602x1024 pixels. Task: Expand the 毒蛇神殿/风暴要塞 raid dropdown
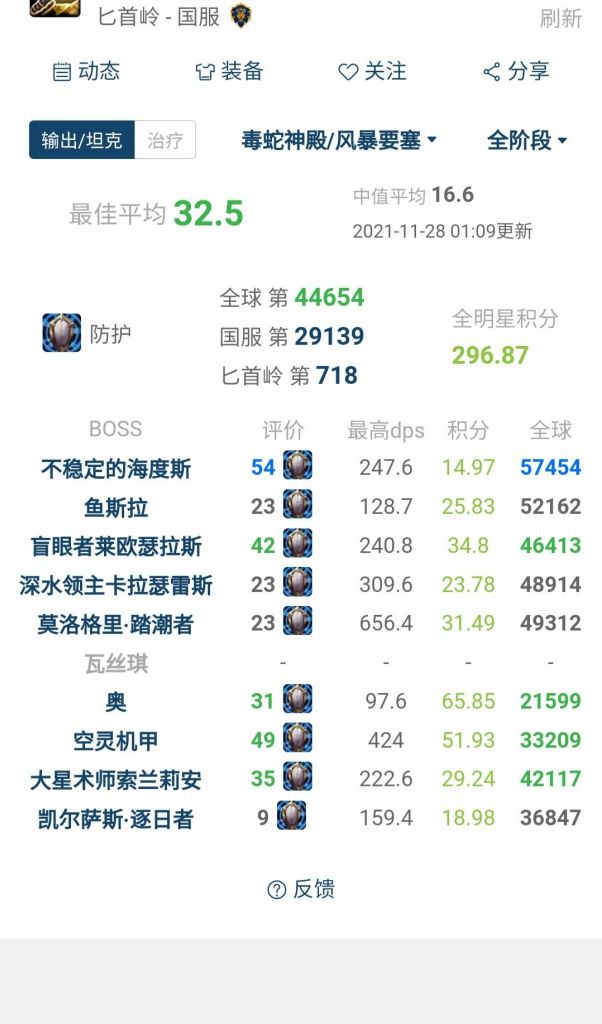click(x=339, y=140)
